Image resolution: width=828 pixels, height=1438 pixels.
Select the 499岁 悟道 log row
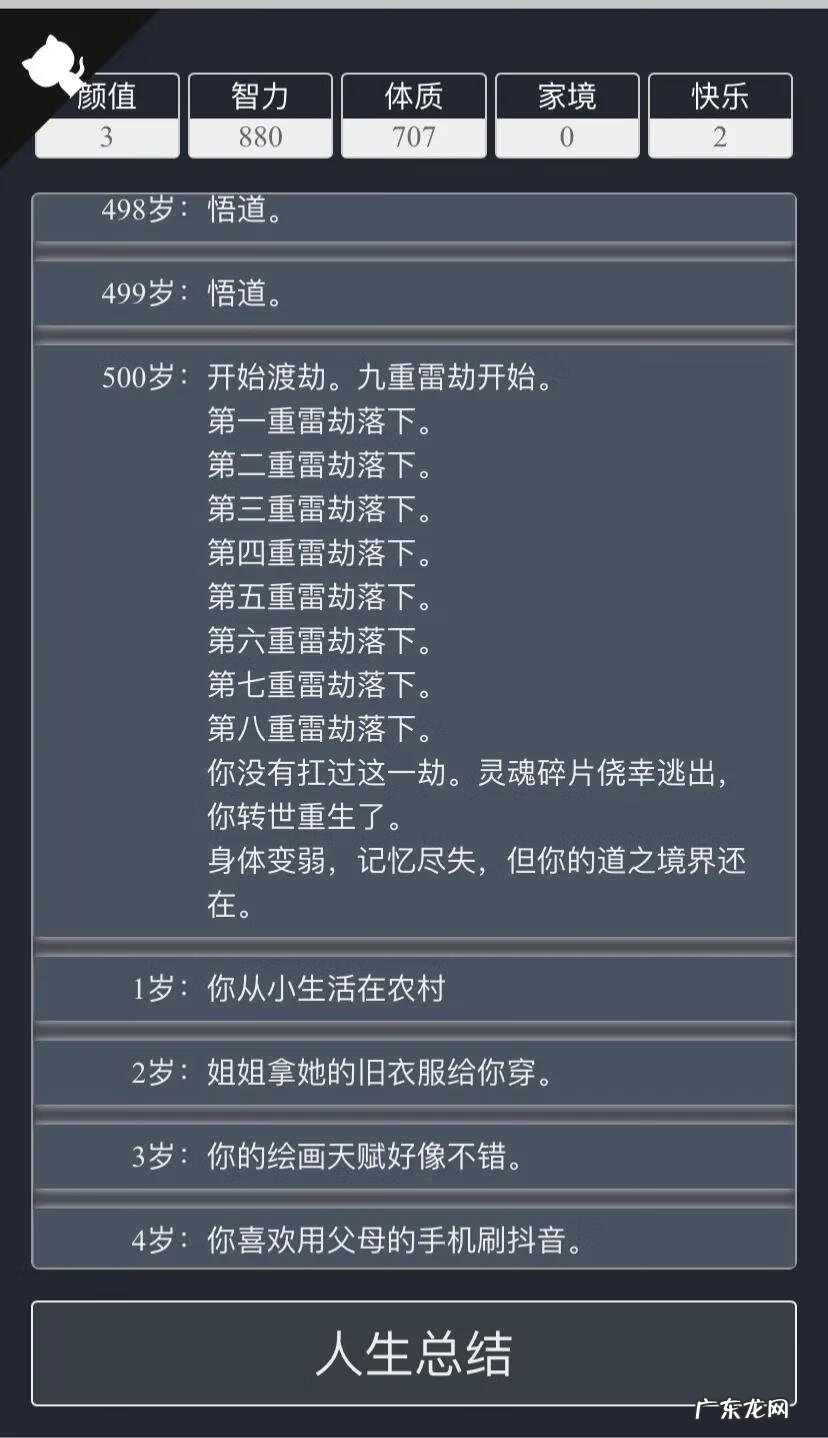point(414,293)
